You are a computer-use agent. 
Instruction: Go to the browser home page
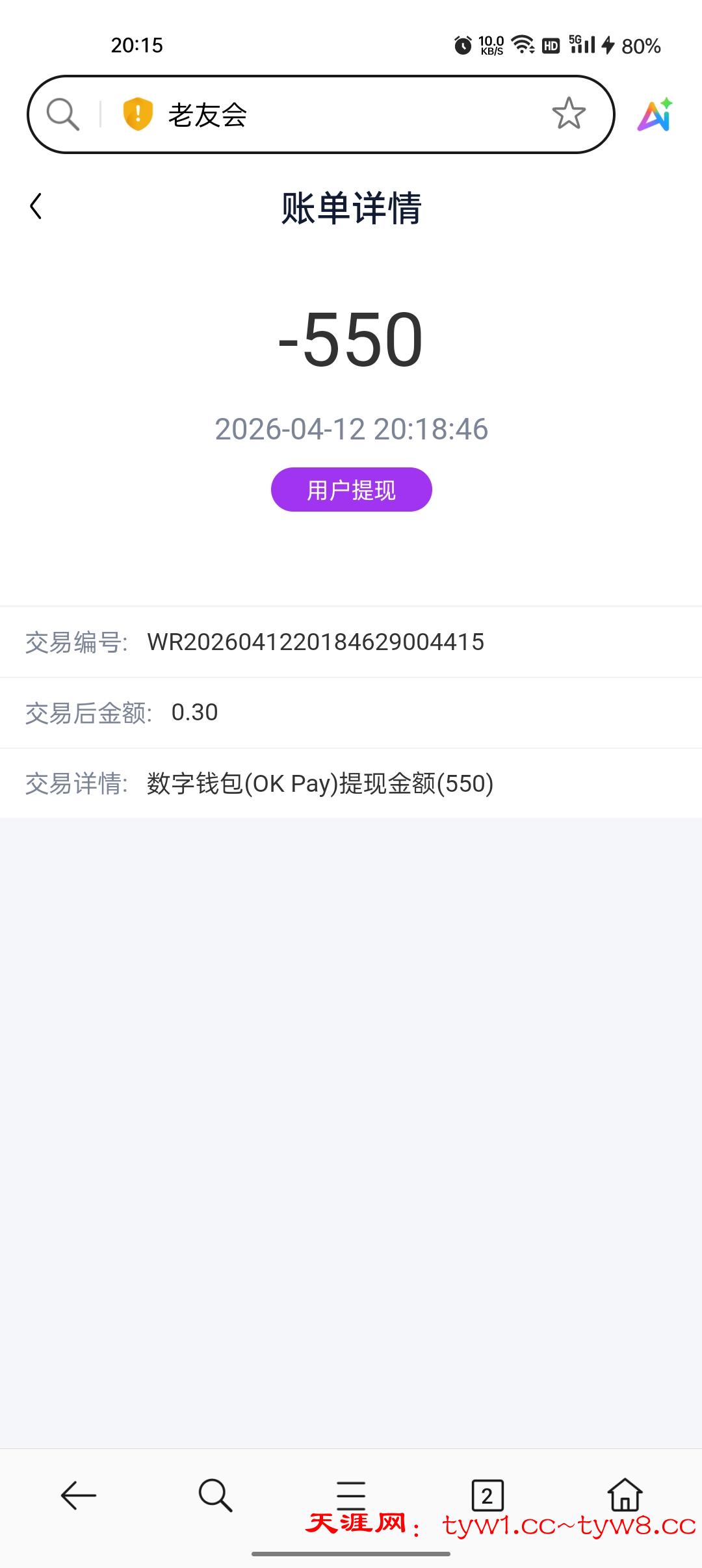pos(625,1495)
